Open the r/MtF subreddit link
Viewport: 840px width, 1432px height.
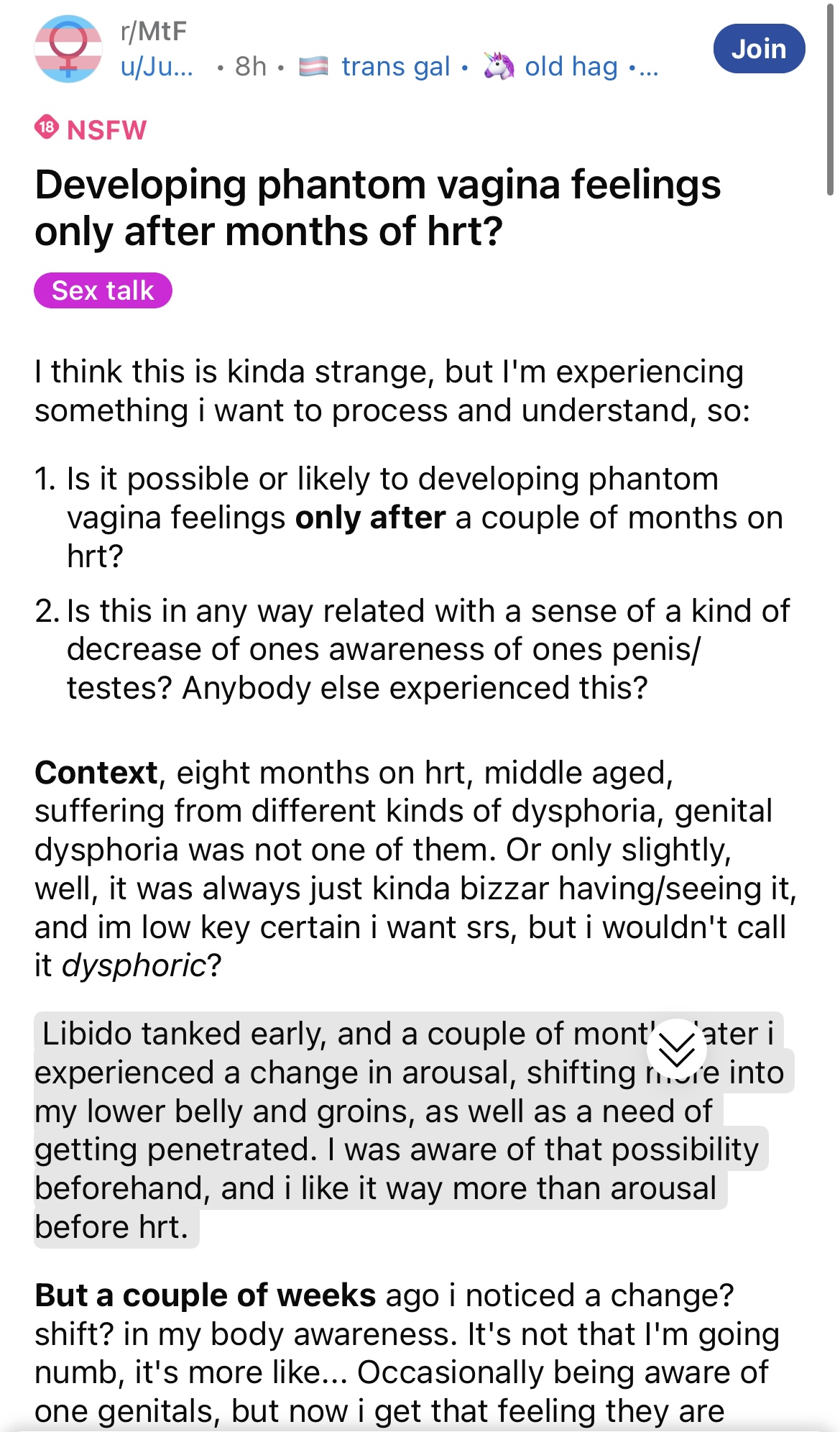(154, 31)
